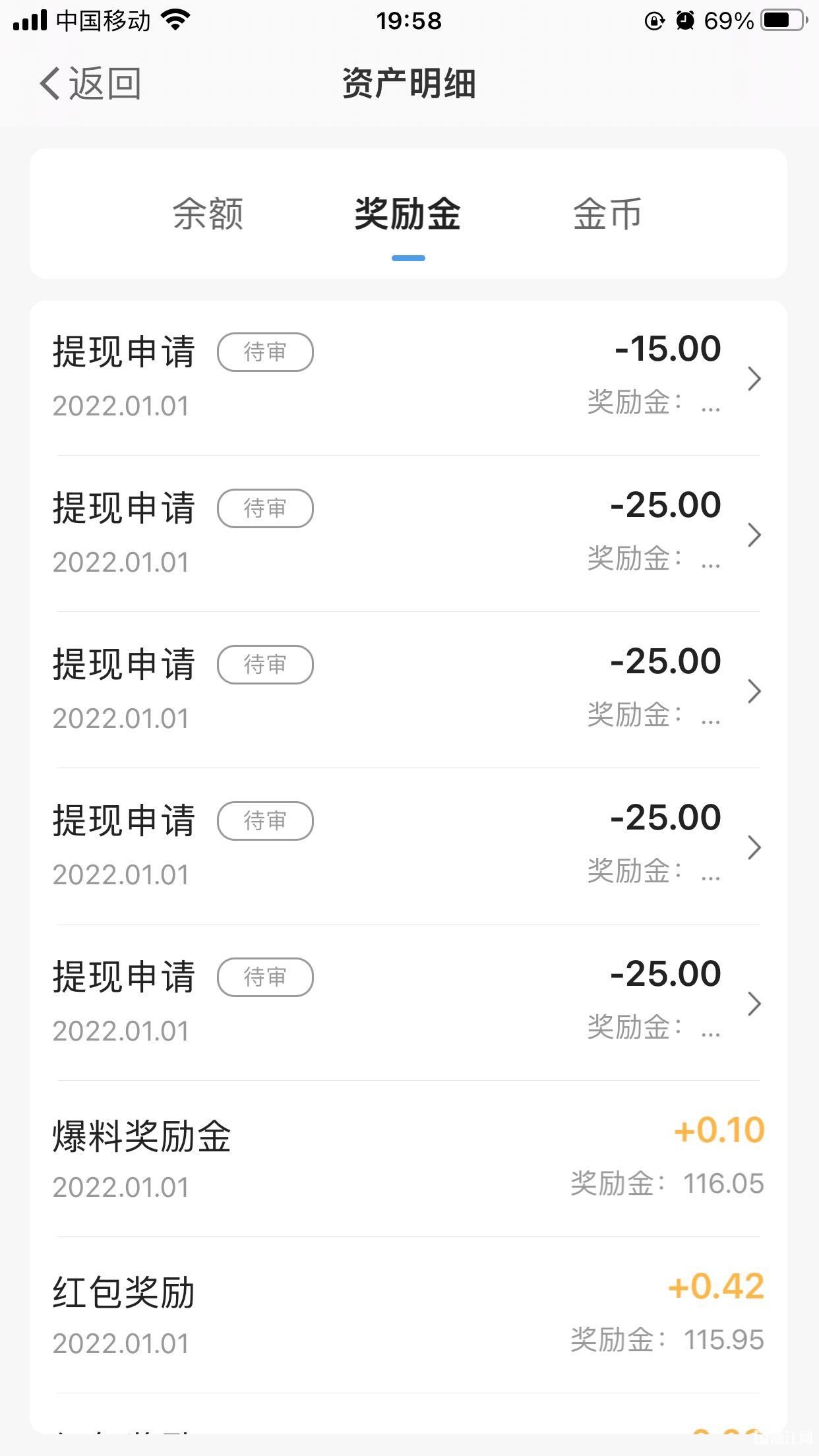Select the 奖励金 tab
The image size is (819, 1456).
tap(408, 214)
